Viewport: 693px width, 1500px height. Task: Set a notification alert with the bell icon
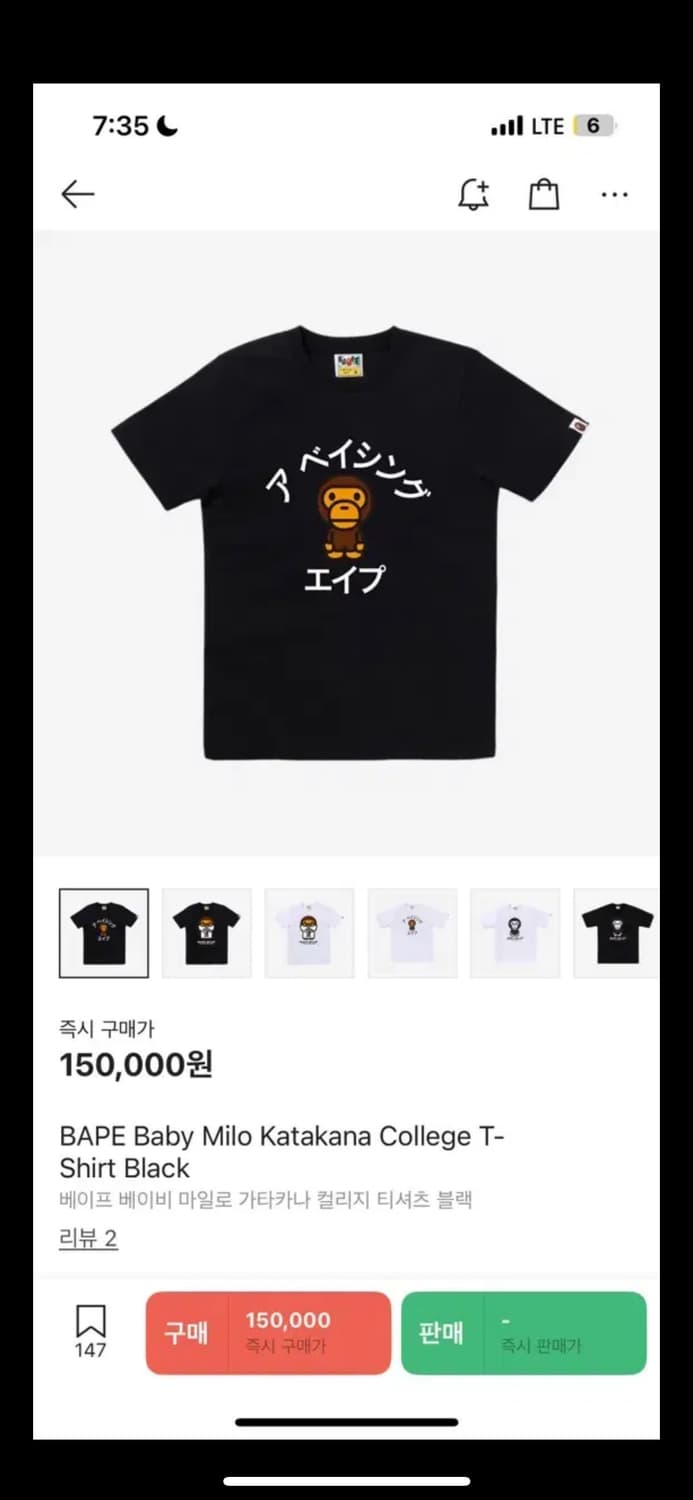tap(474, 194)
